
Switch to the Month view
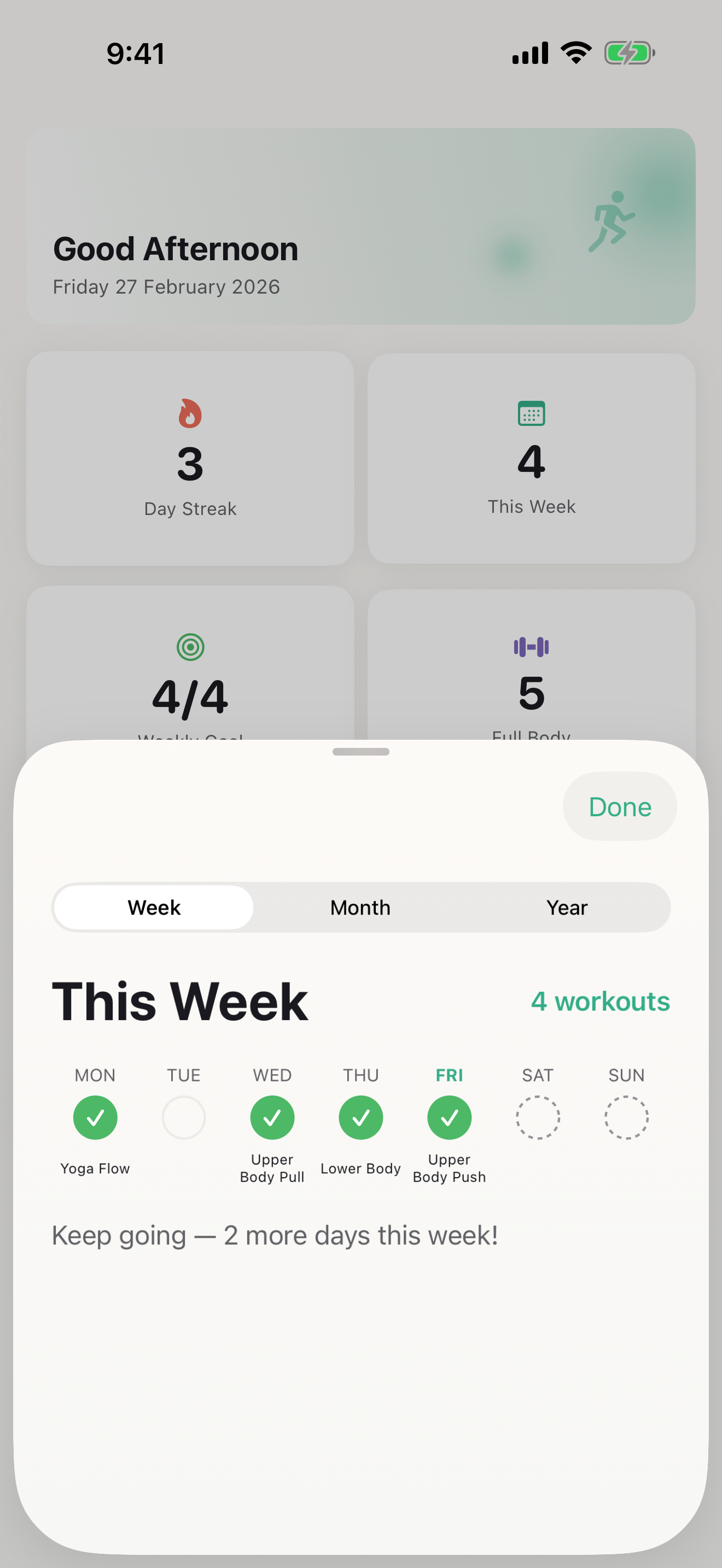pos(360,907)
